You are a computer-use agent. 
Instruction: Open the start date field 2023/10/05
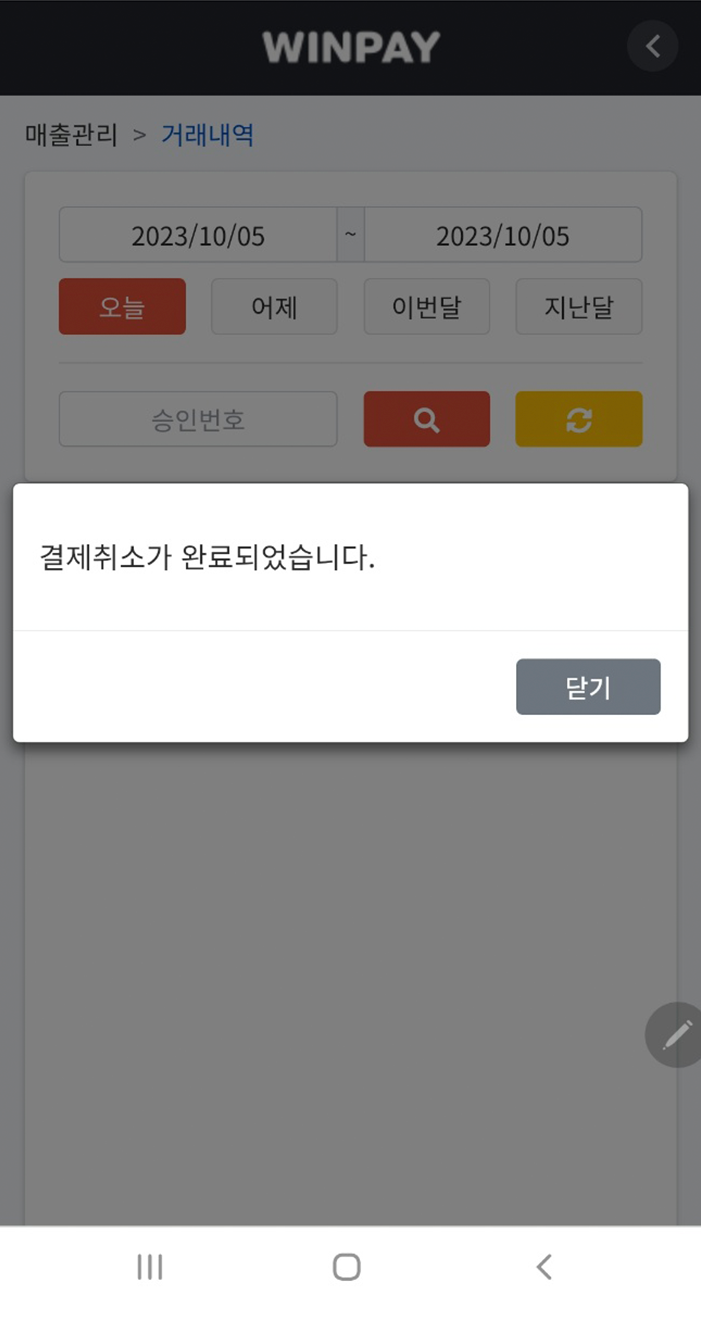pyautogui.click(x=198, y=235)
